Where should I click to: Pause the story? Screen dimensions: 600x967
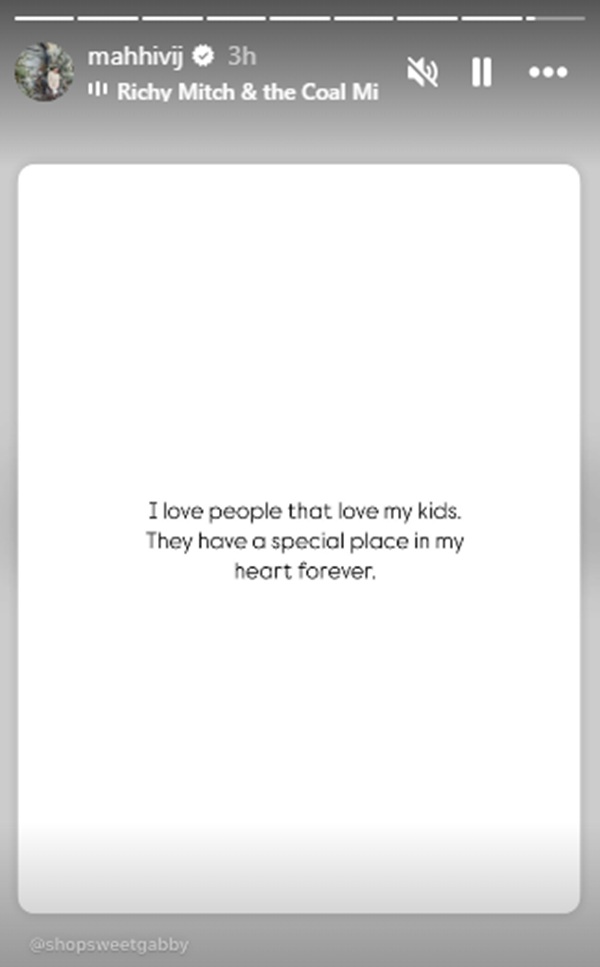pos(481,71)
